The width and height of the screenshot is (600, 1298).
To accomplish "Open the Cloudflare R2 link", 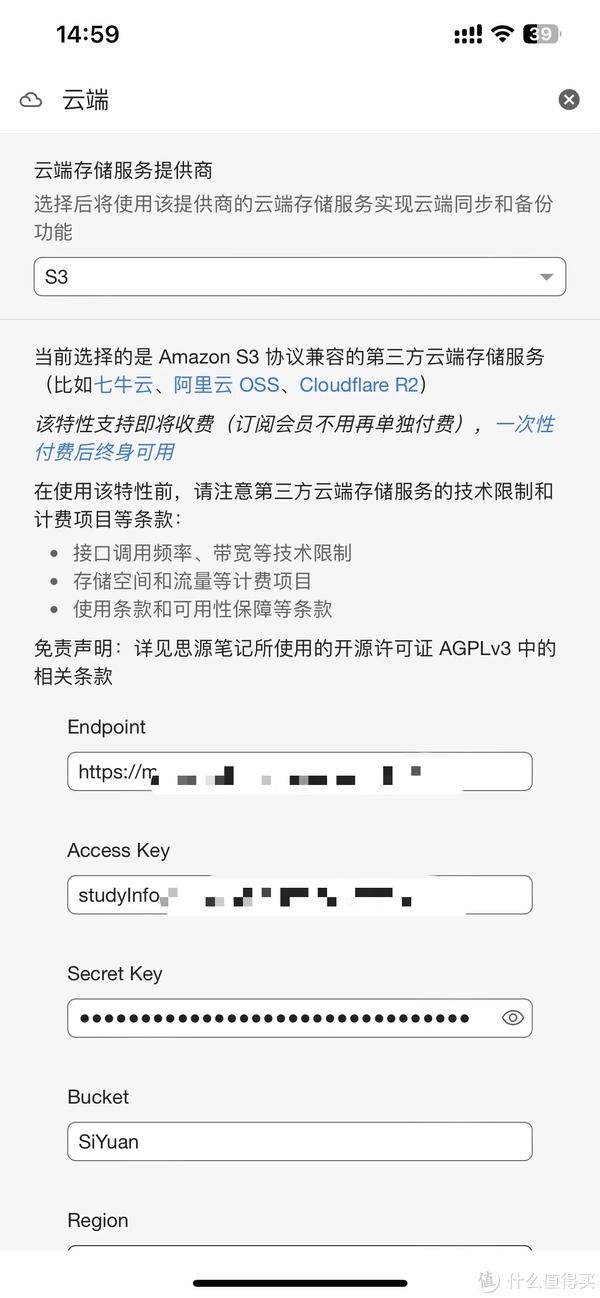I will click(359, 385).
